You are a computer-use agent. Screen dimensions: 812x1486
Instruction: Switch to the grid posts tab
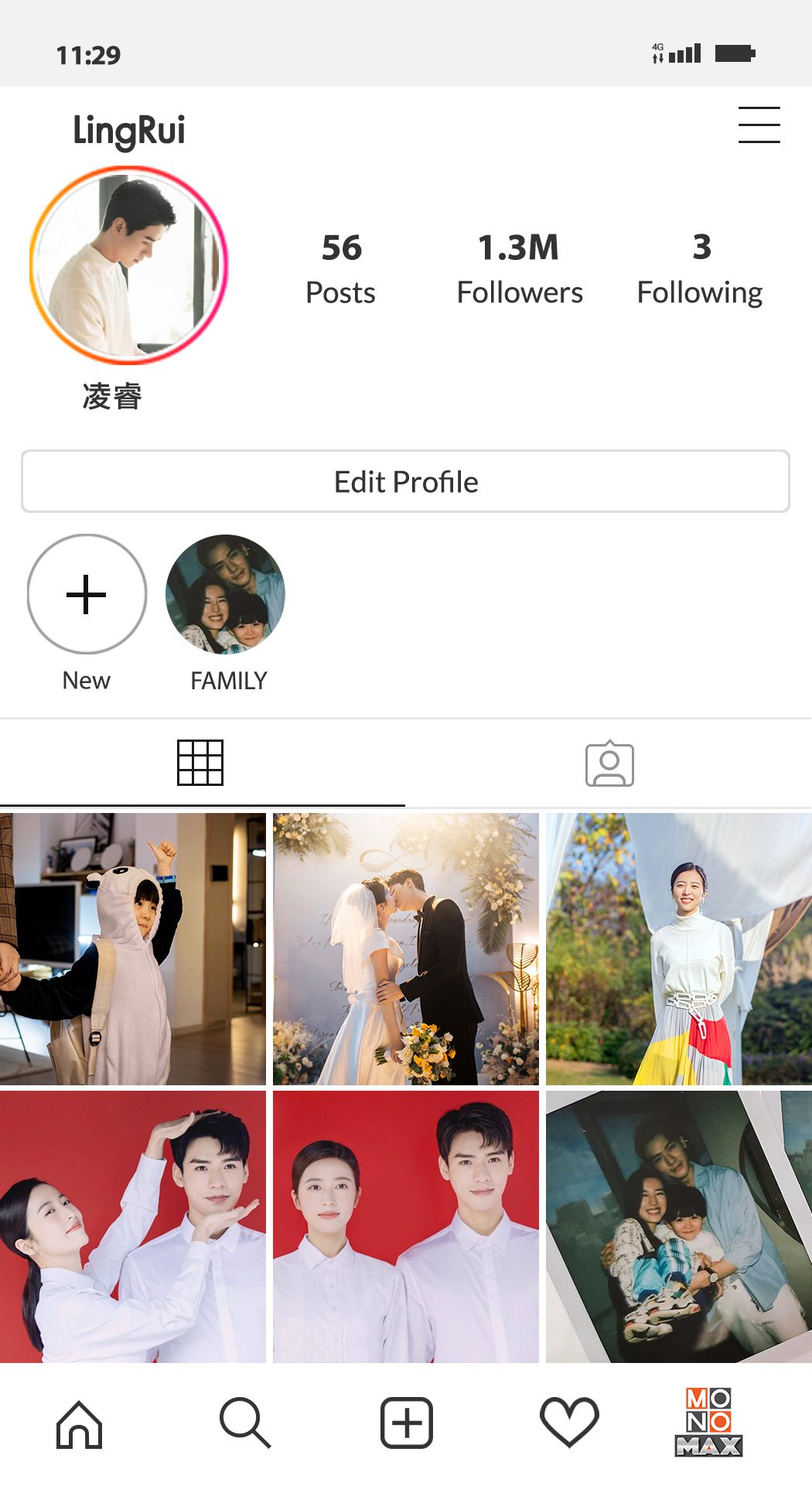[x=200, y=763]
